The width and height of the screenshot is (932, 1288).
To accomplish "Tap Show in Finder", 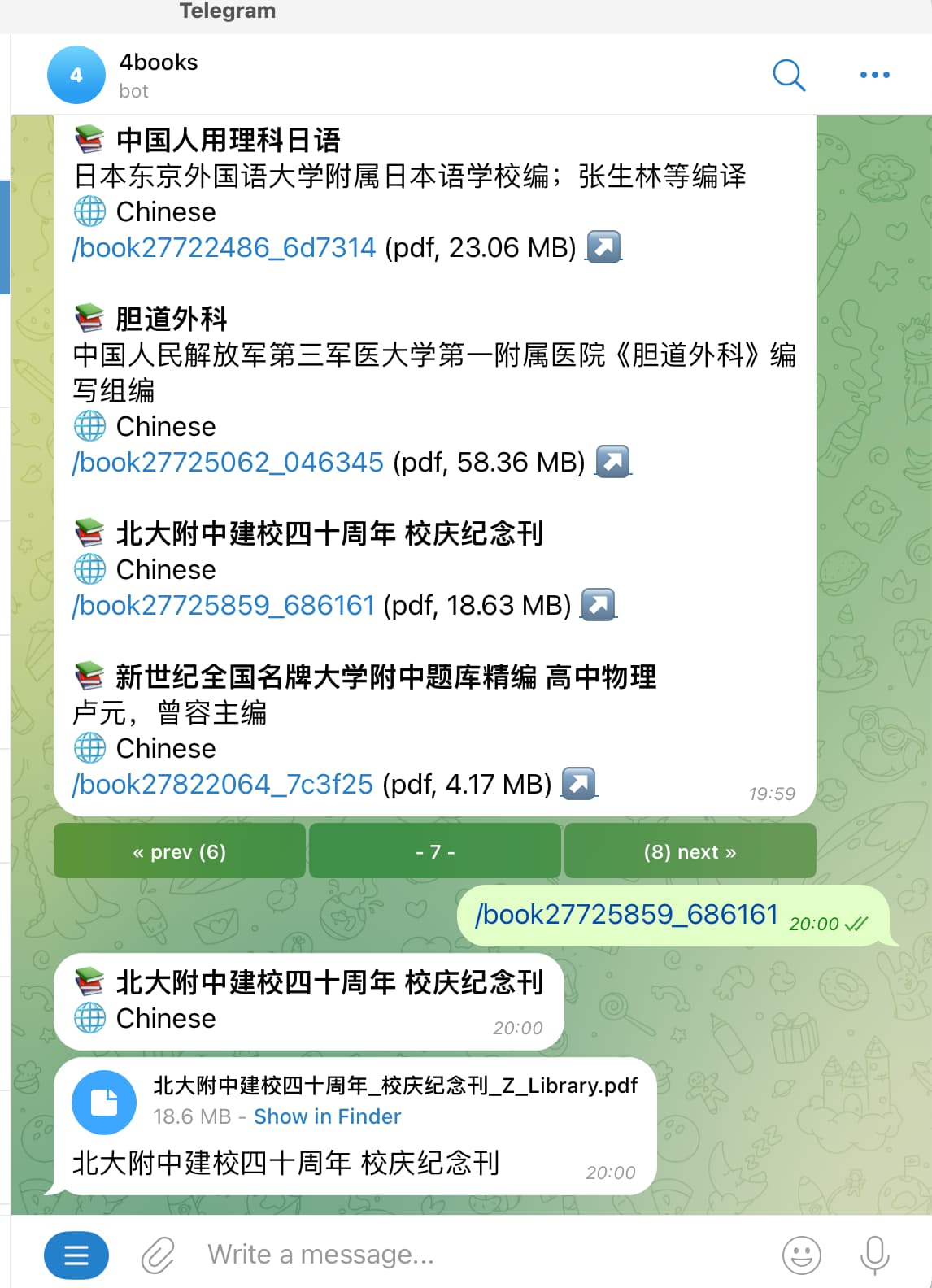I will tap(327, 1116).
